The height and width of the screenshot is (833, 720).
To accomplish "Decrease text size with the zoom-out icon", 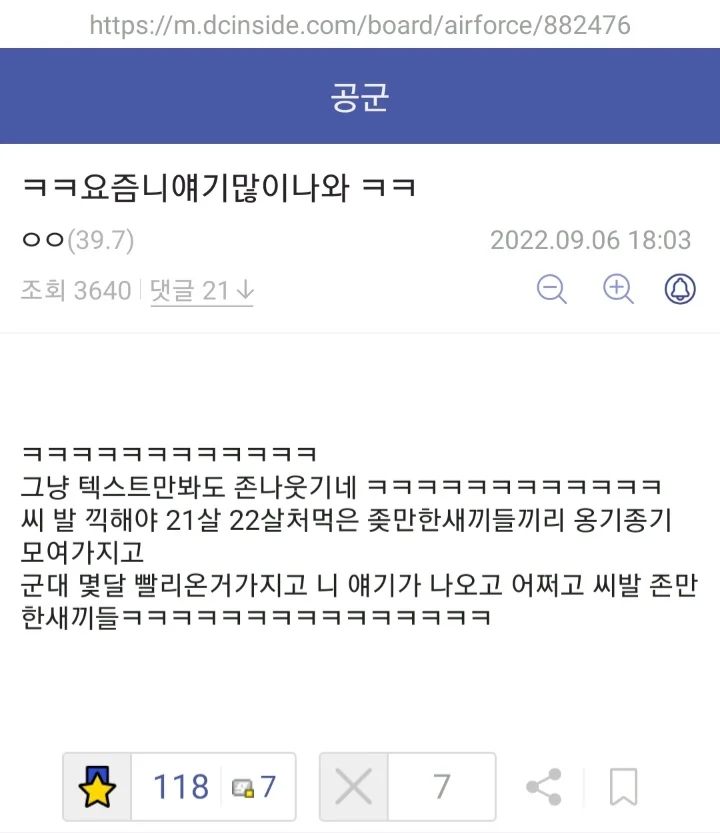I will coord(551,289).
